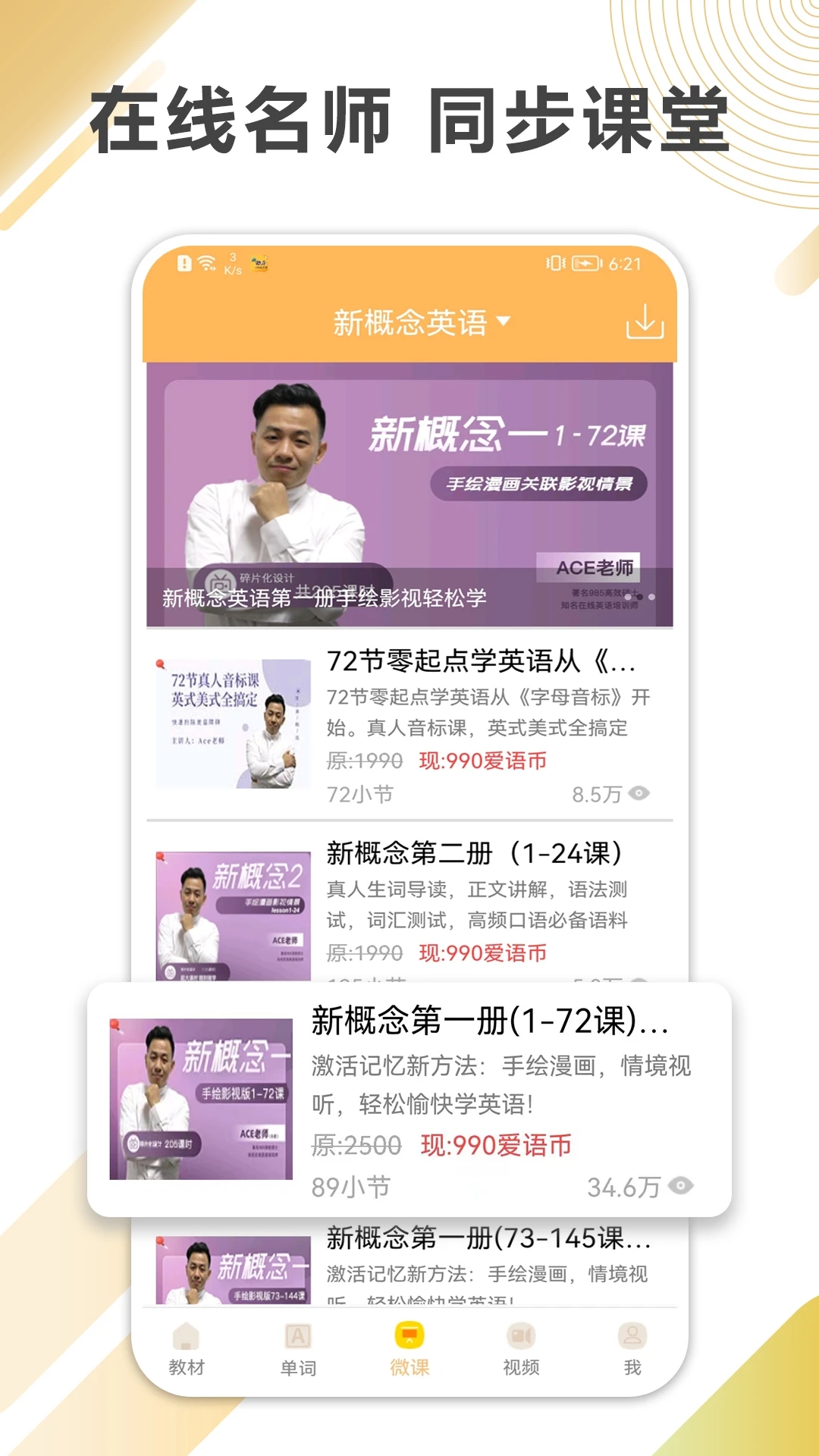The height and width of the screenshot is (1456, 819).
Task: Click the 现:990爱语币 price text
Action: [498, 1147]
